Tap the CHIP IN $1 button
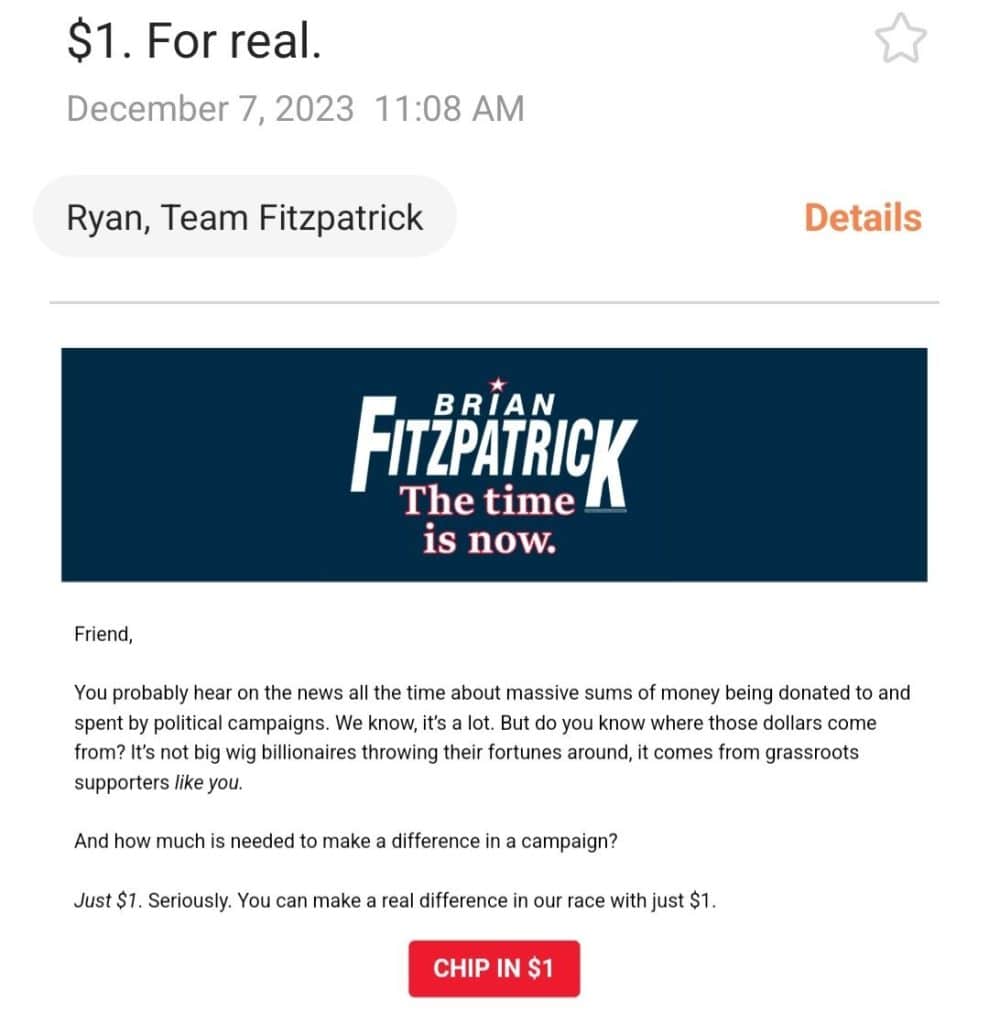The width and height of the screenshot is (989, 1024). pyautogui.click(x=493, y=968)
